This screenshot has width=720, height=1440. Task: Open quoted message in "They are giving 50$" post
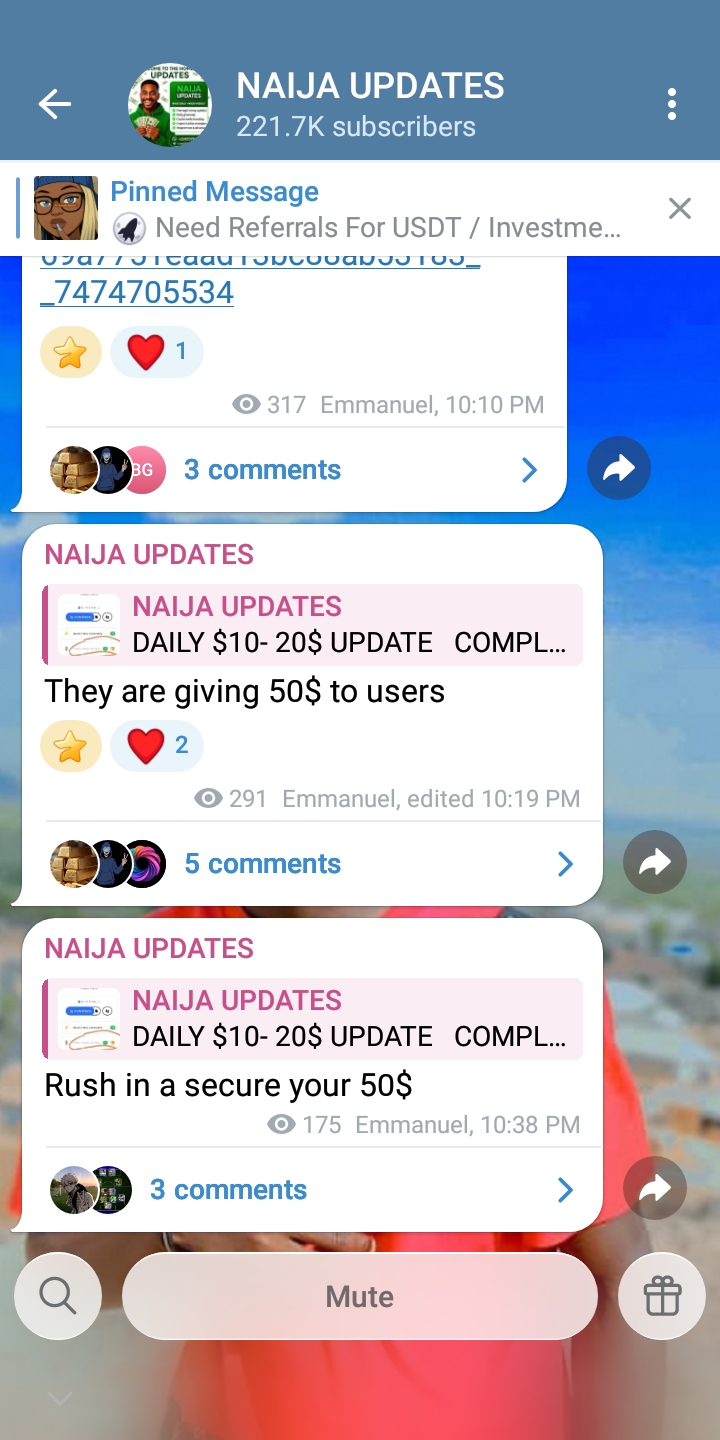312,625
